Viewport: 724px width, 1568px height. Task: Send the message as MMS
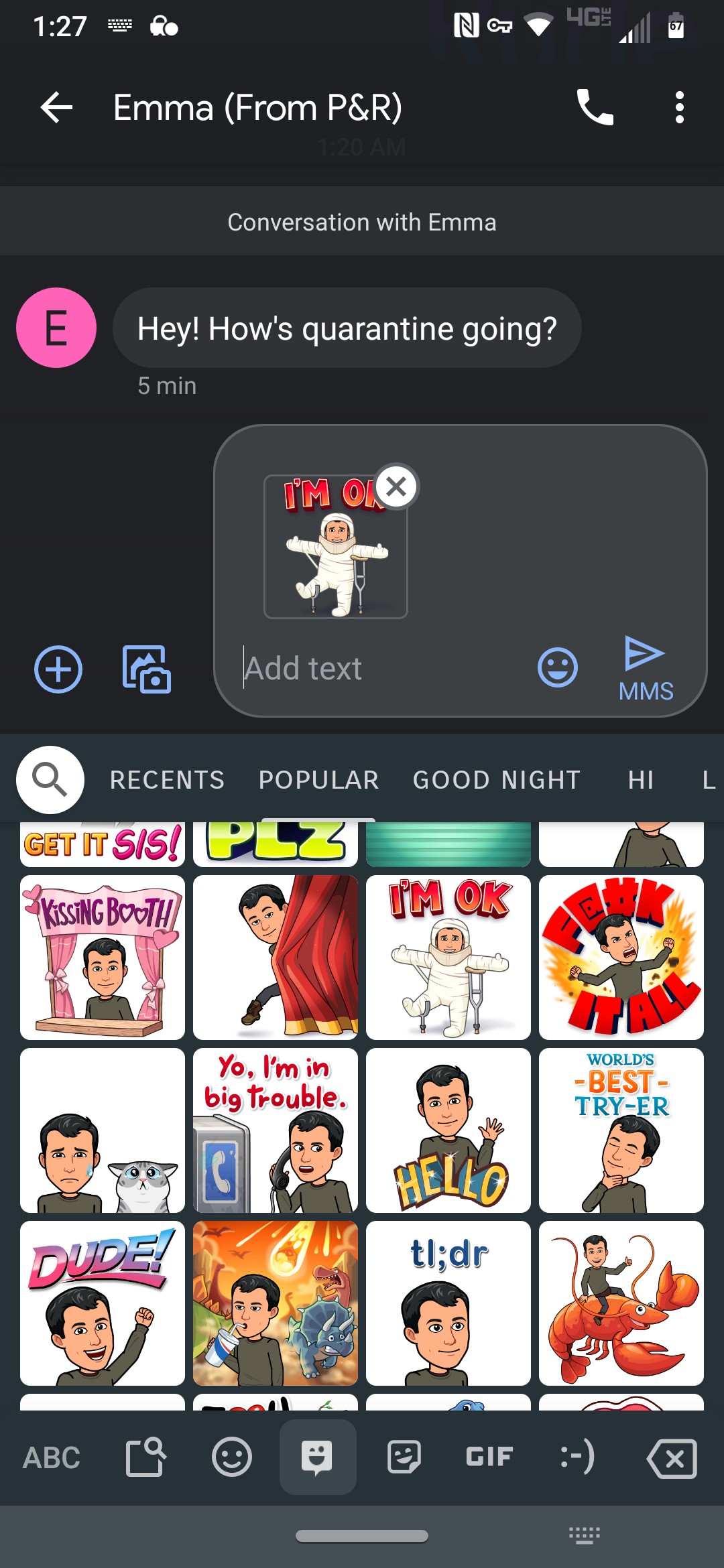point(646,668)
